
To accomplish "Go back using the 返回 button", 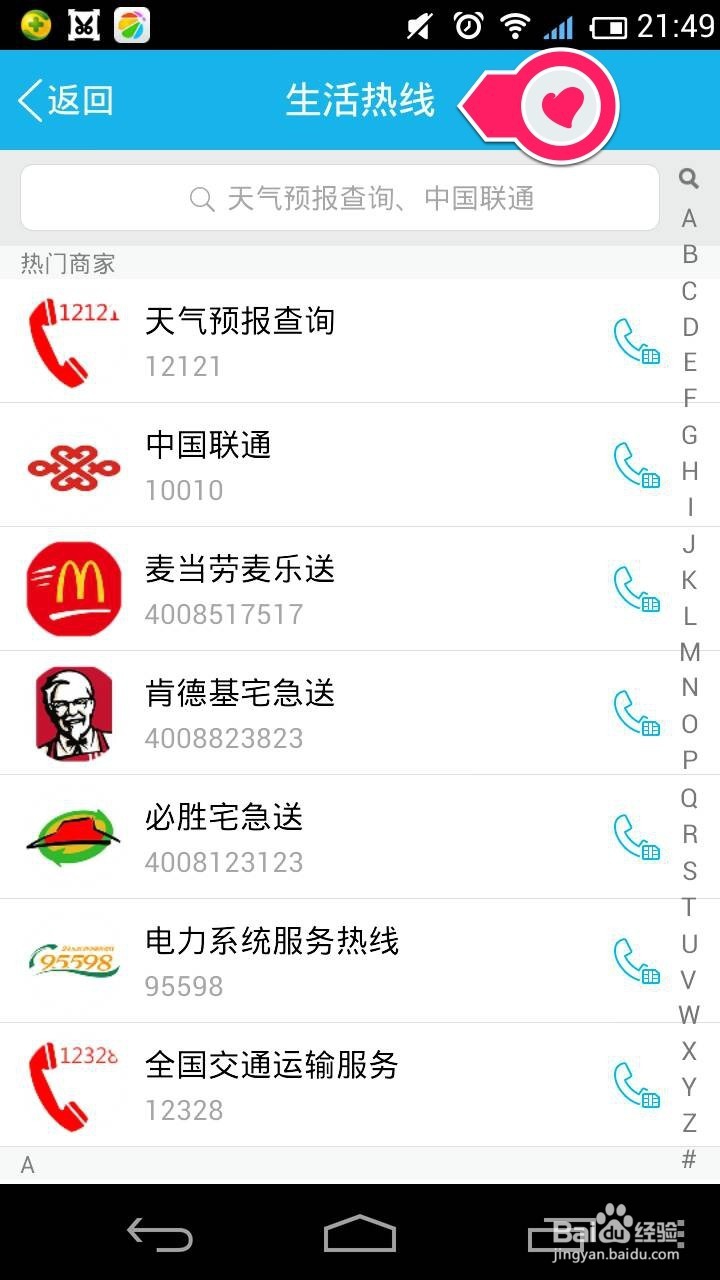I will (x=66, y=101).
